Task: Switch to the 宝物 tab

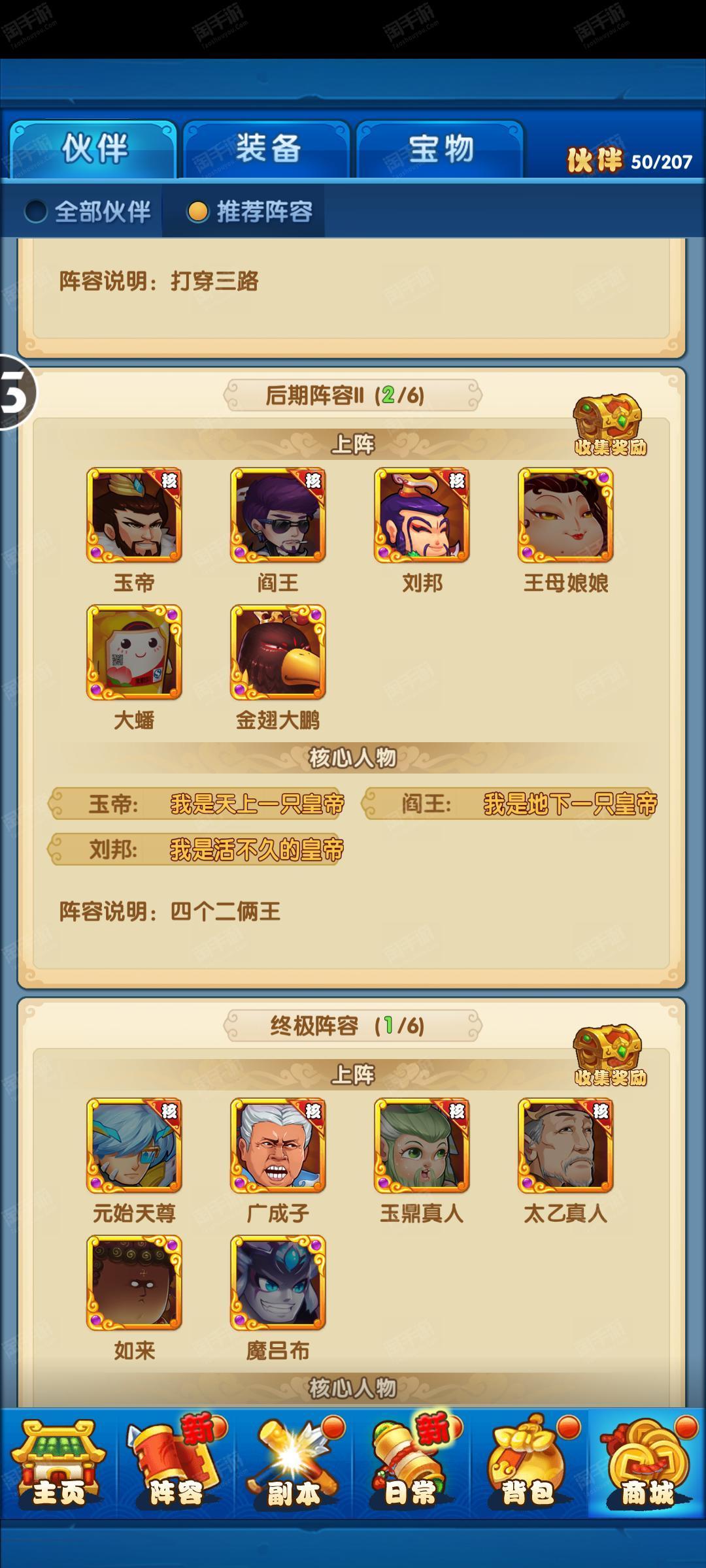Action: coord(440,149)
